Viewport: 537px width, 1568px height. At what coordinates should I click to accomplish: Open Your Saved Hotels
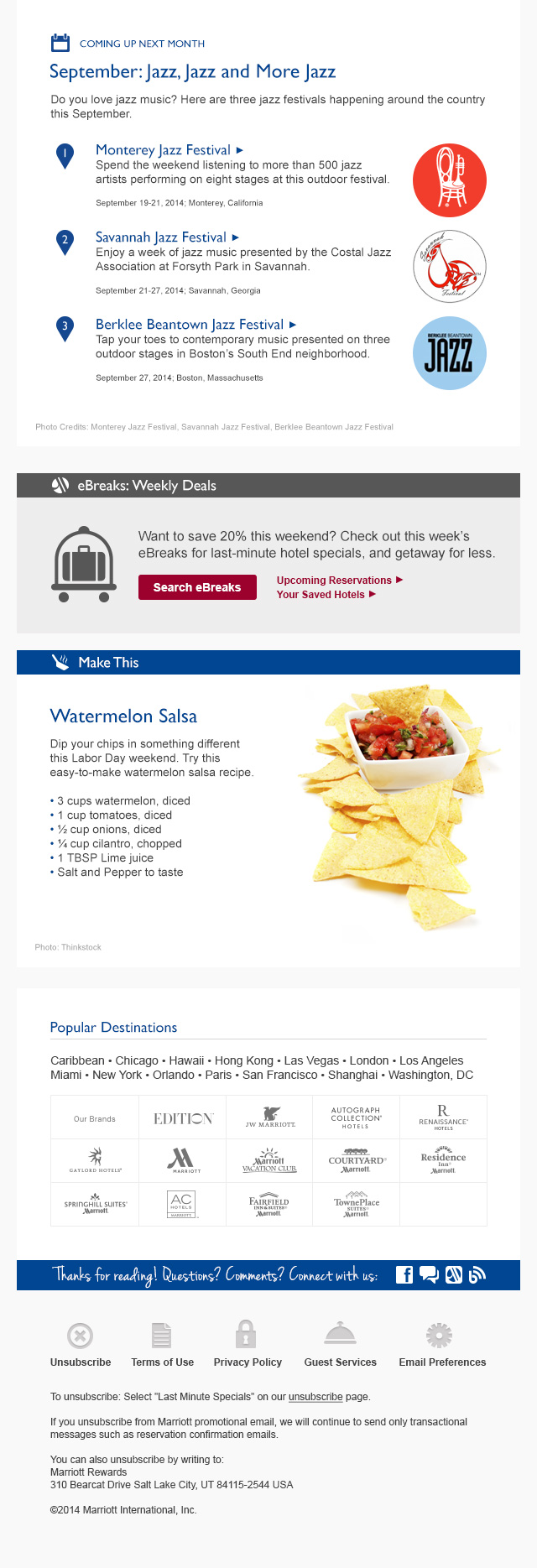321,595
